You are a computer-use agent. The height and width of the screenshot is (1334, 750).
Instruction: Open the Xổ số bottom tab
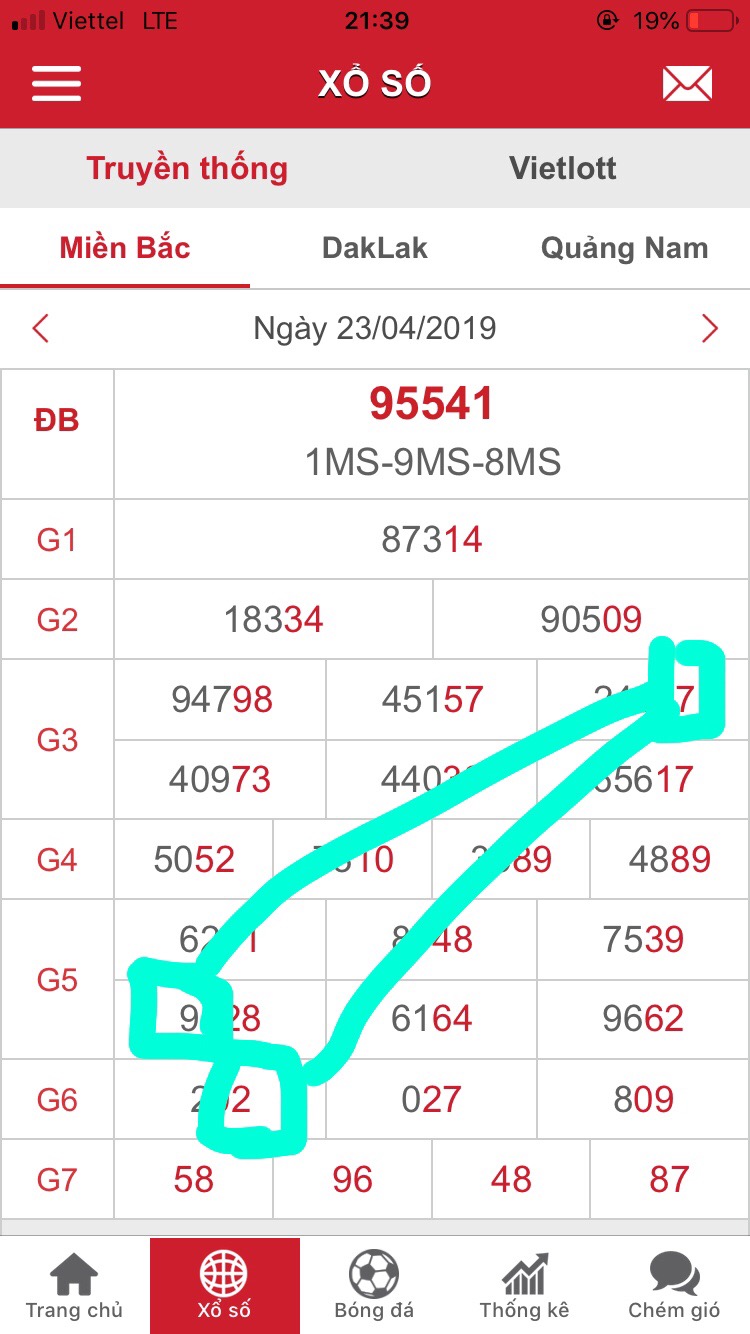[x=225, y=1286]
